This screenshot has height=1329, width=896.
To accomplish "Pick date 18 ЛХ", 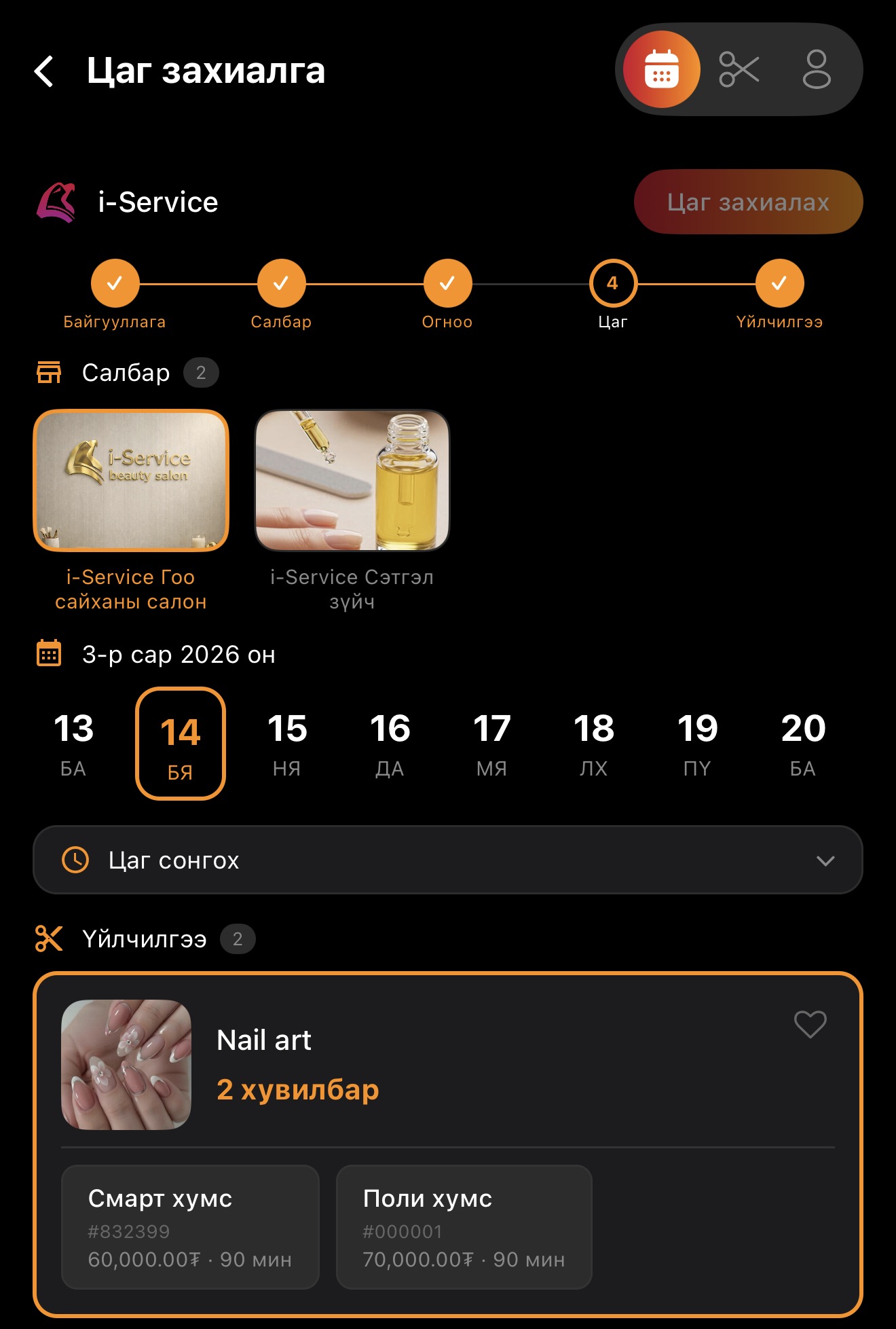I will (x=594, y=743).
